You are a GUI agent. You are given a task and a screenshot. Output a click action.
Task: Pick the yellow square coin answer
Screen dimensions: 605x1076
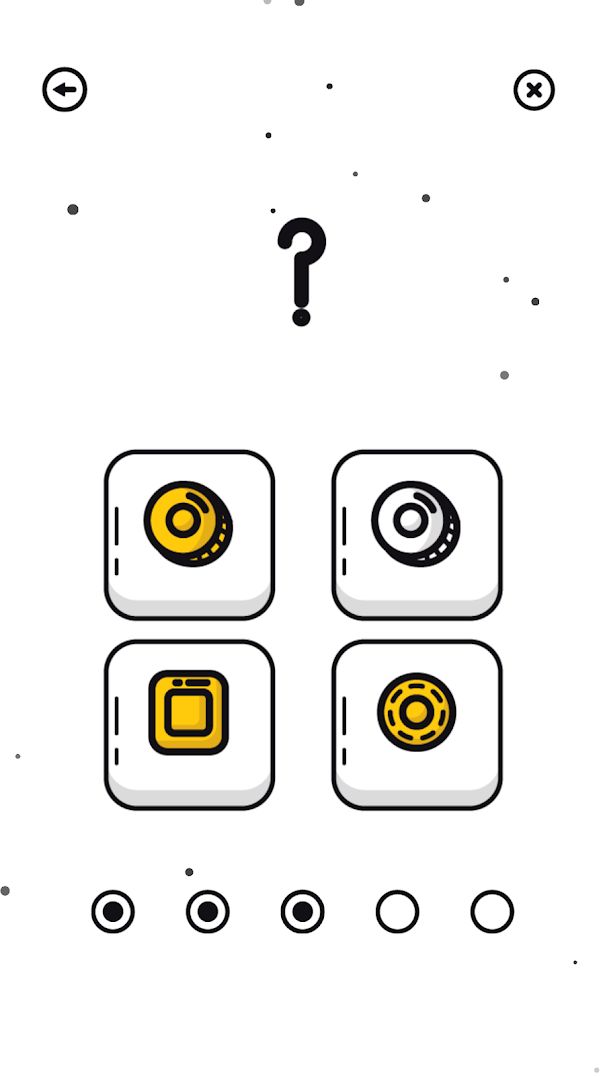point(189,722)
